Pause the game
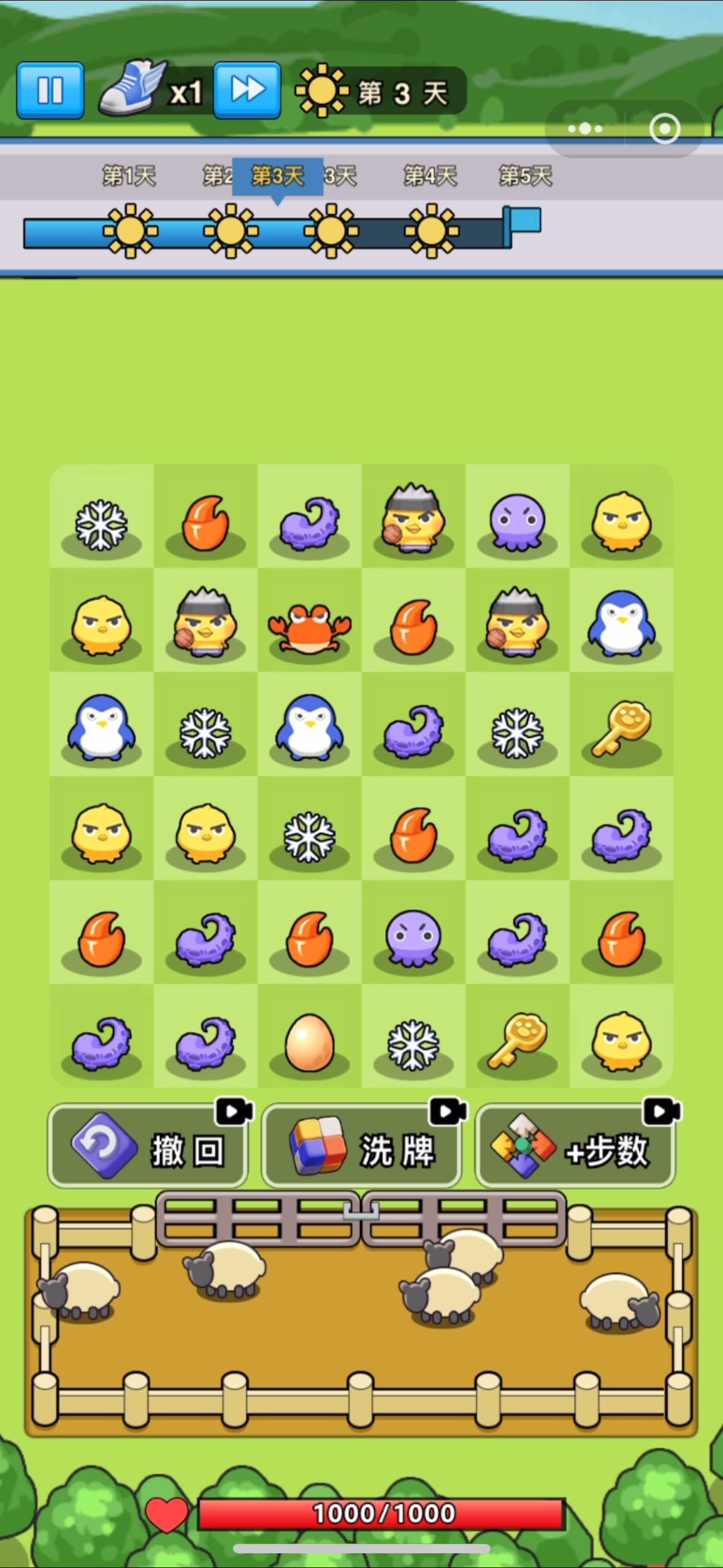This screenshot has width=723, height=1568. pos(50,90)
